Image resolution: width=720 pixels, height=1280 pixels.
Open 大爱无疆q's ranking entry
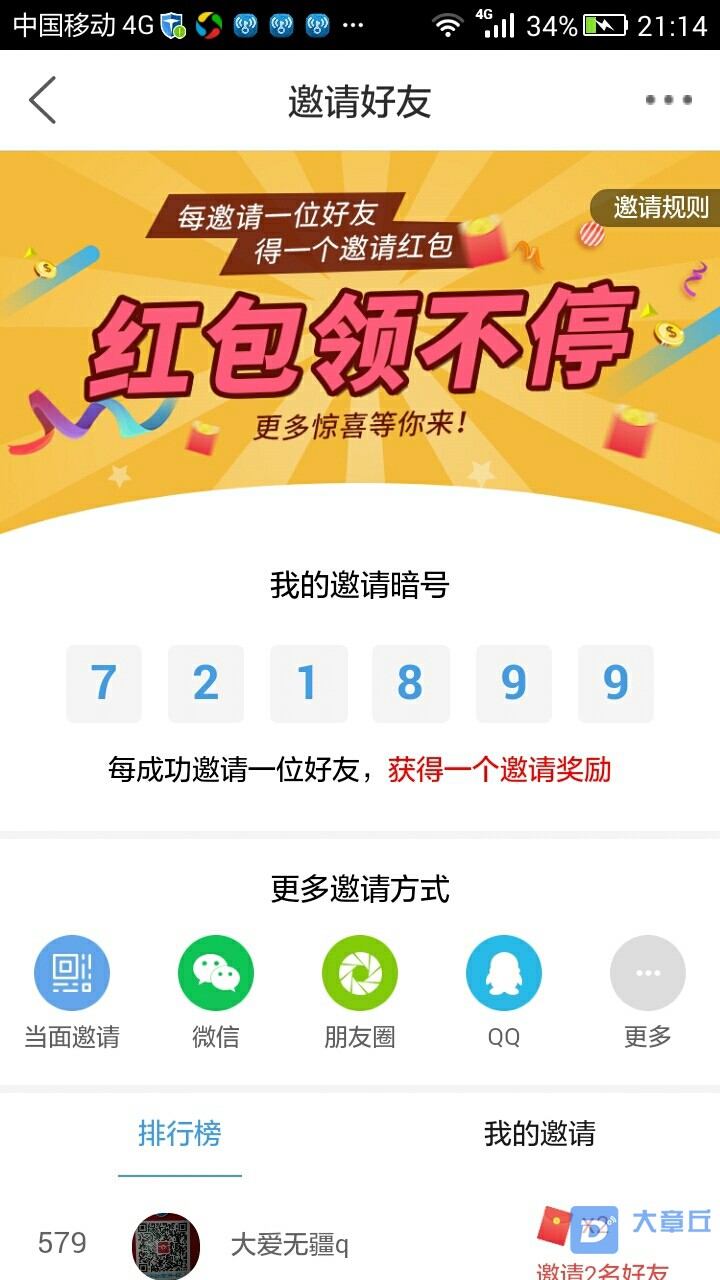[x=288, y=1245]
